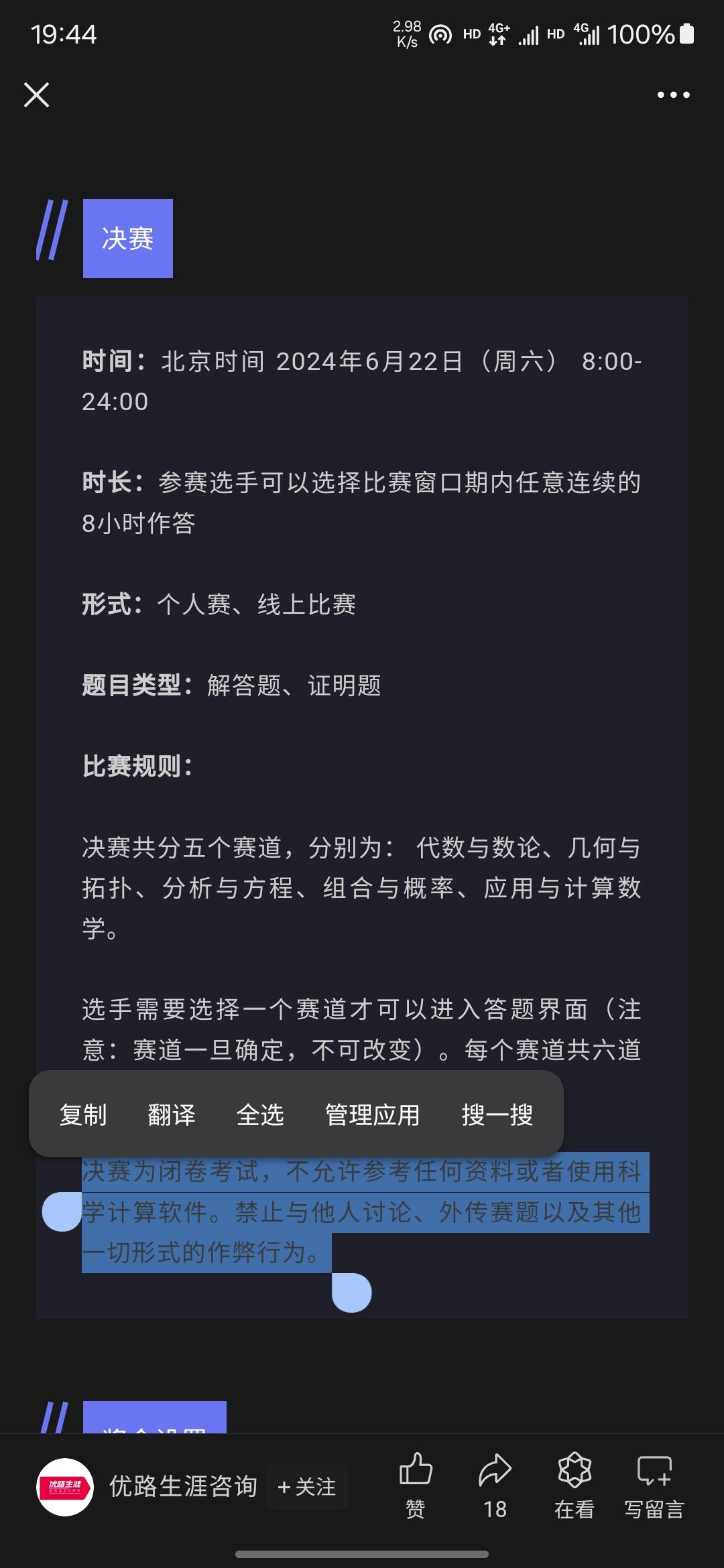The height and width of the screenshot is (1568, 724).
Task: Open the 优路生涯咨询 account profile
Action: click(183, 1486)
